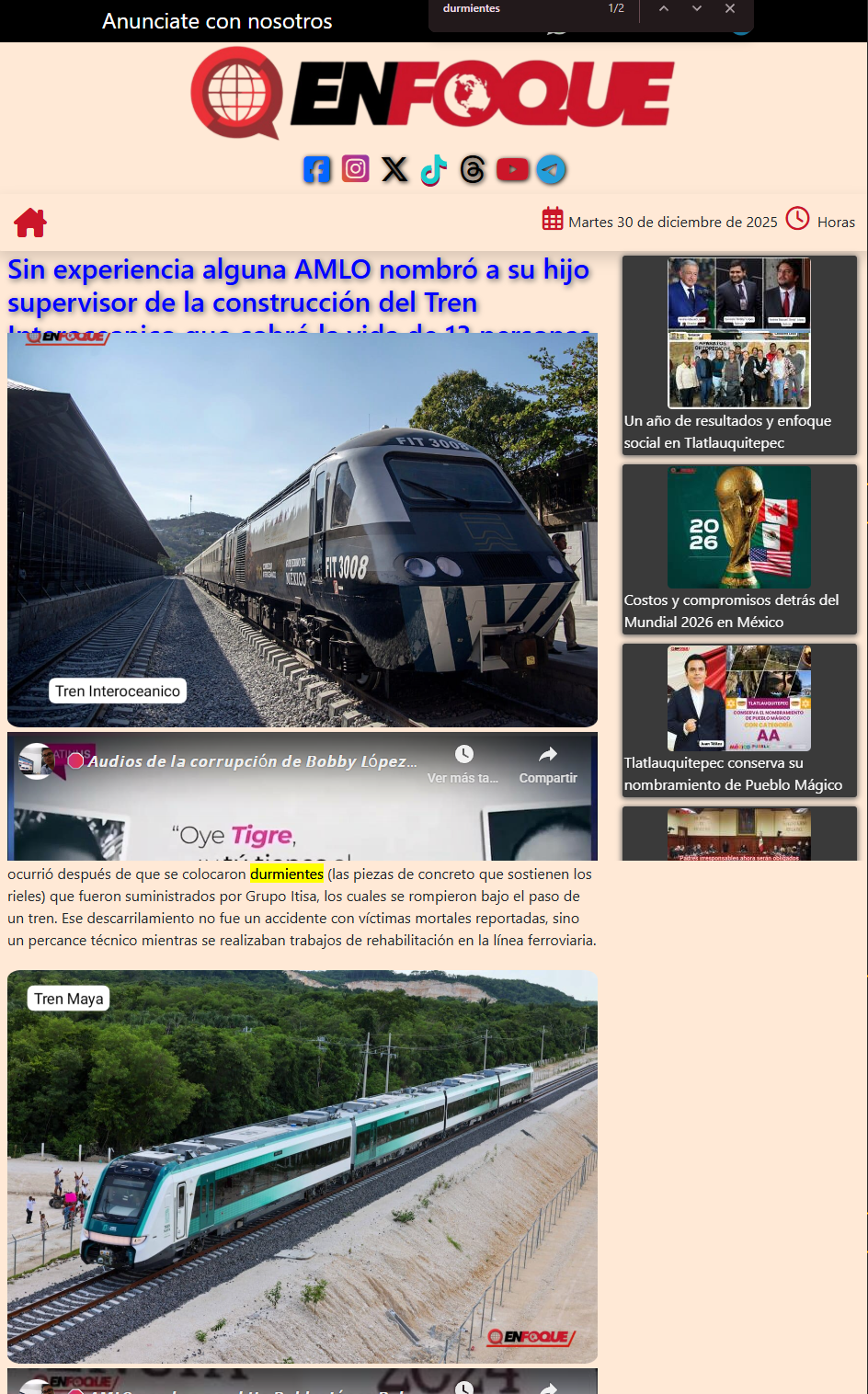Viewport: 868px width, 1394px height.
Task: Open Enfoque's TikTok profile
Action: click(433, 169)
